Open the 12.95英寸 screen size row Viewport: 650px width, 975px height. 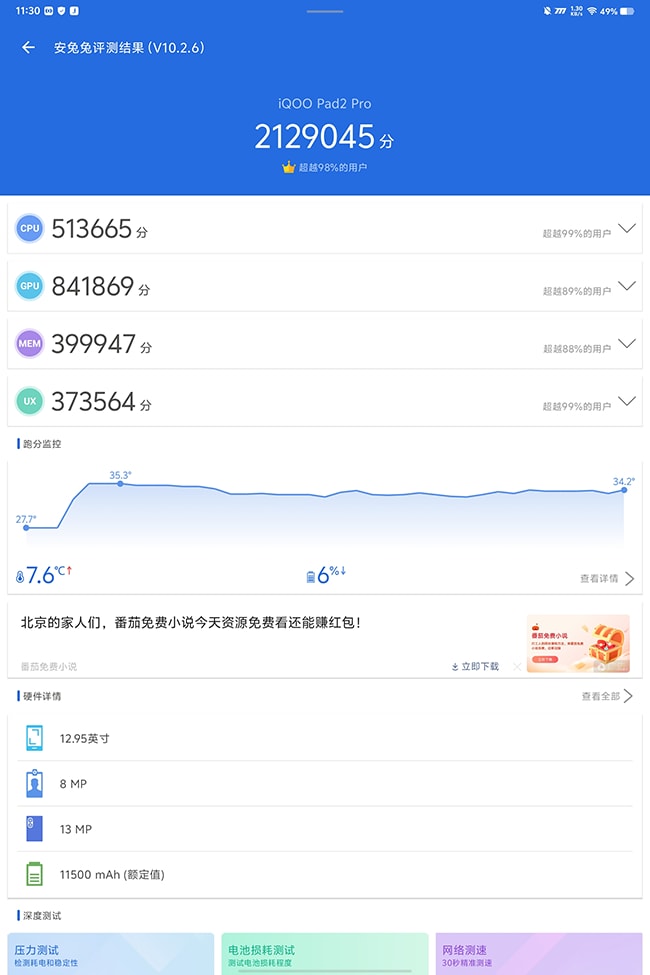click(x=324, y=738)
